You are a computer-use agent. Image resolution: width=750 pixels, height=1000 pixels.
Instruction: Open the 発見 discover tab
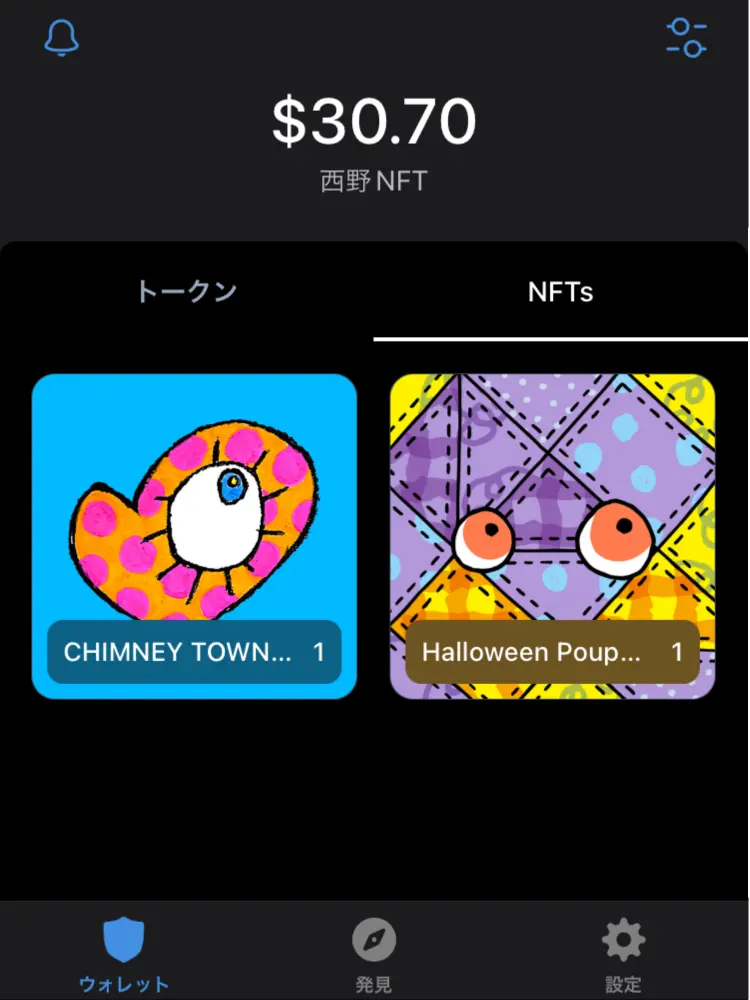[374, 954]
